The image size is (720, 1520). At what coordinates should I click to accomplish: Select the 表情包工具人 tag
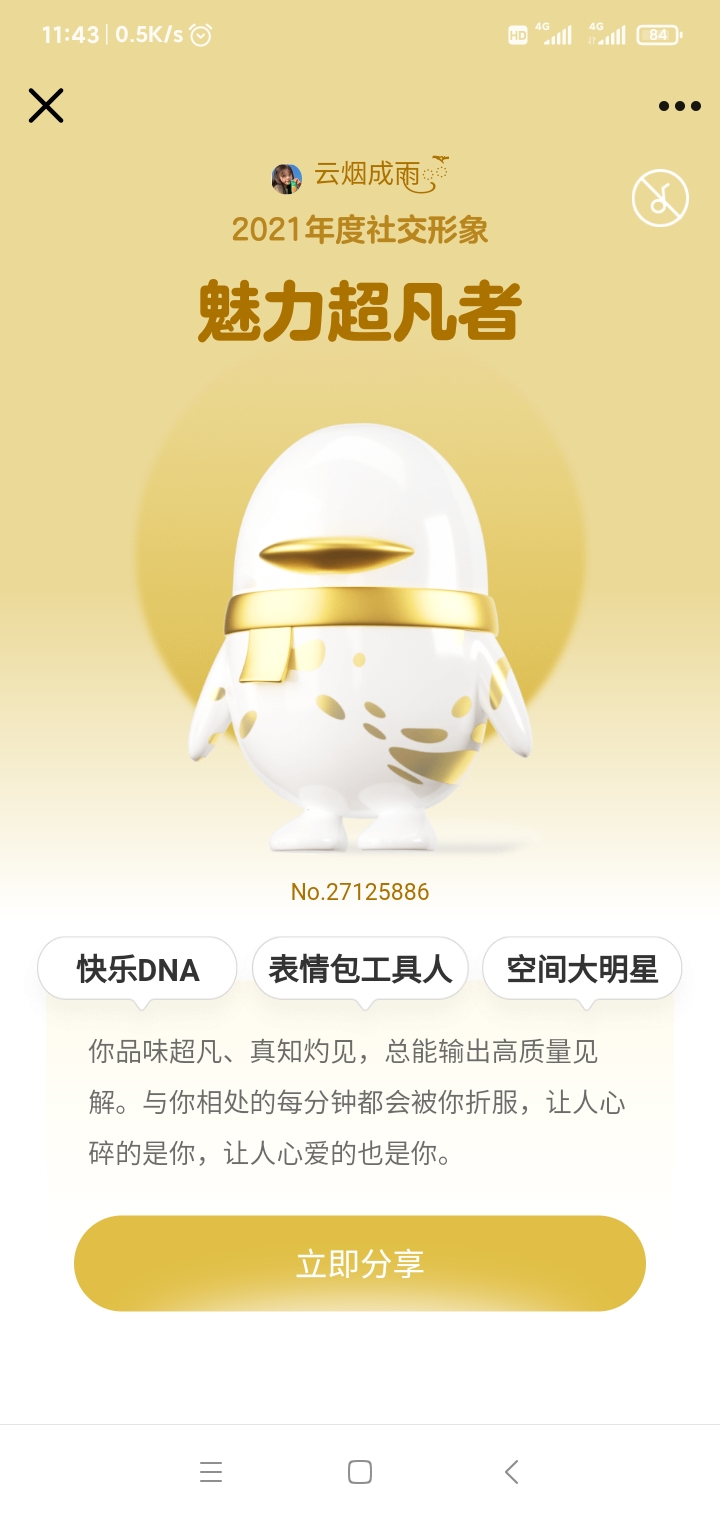[x=360, y=967]
